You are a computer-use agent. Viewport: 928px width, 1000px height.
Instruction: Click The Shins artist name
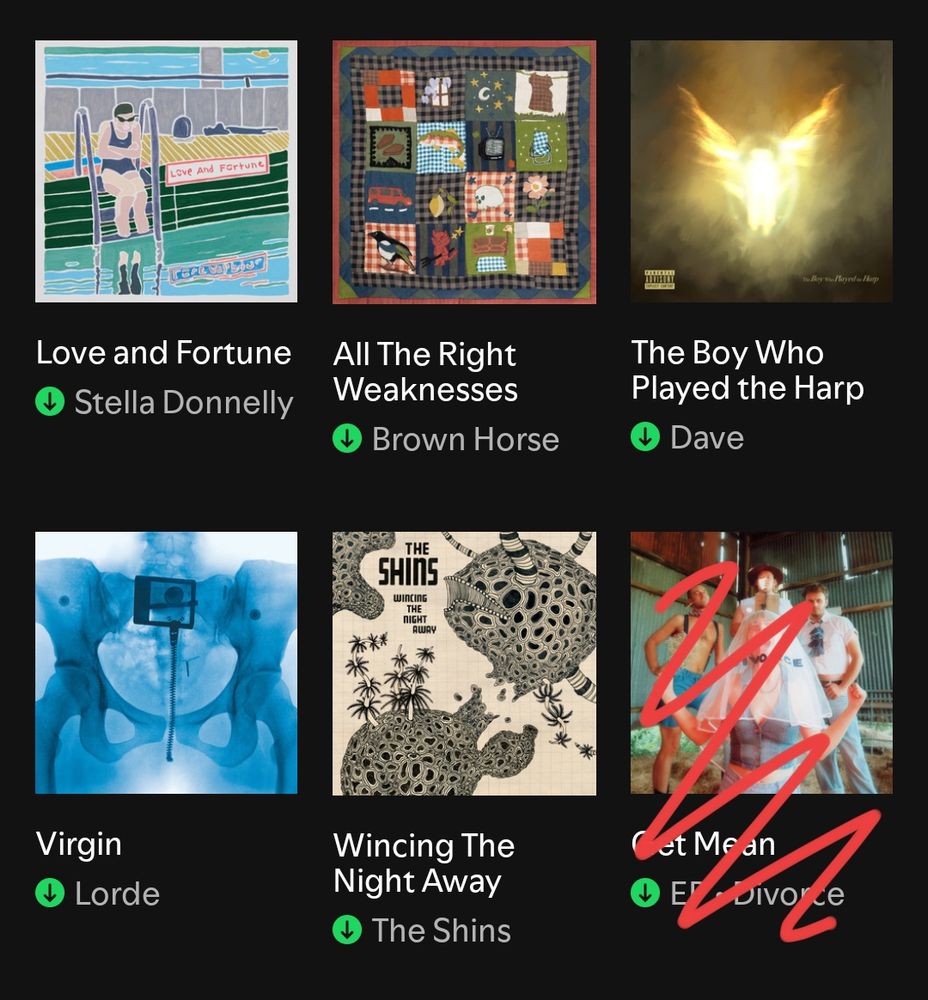pos(440,931)
